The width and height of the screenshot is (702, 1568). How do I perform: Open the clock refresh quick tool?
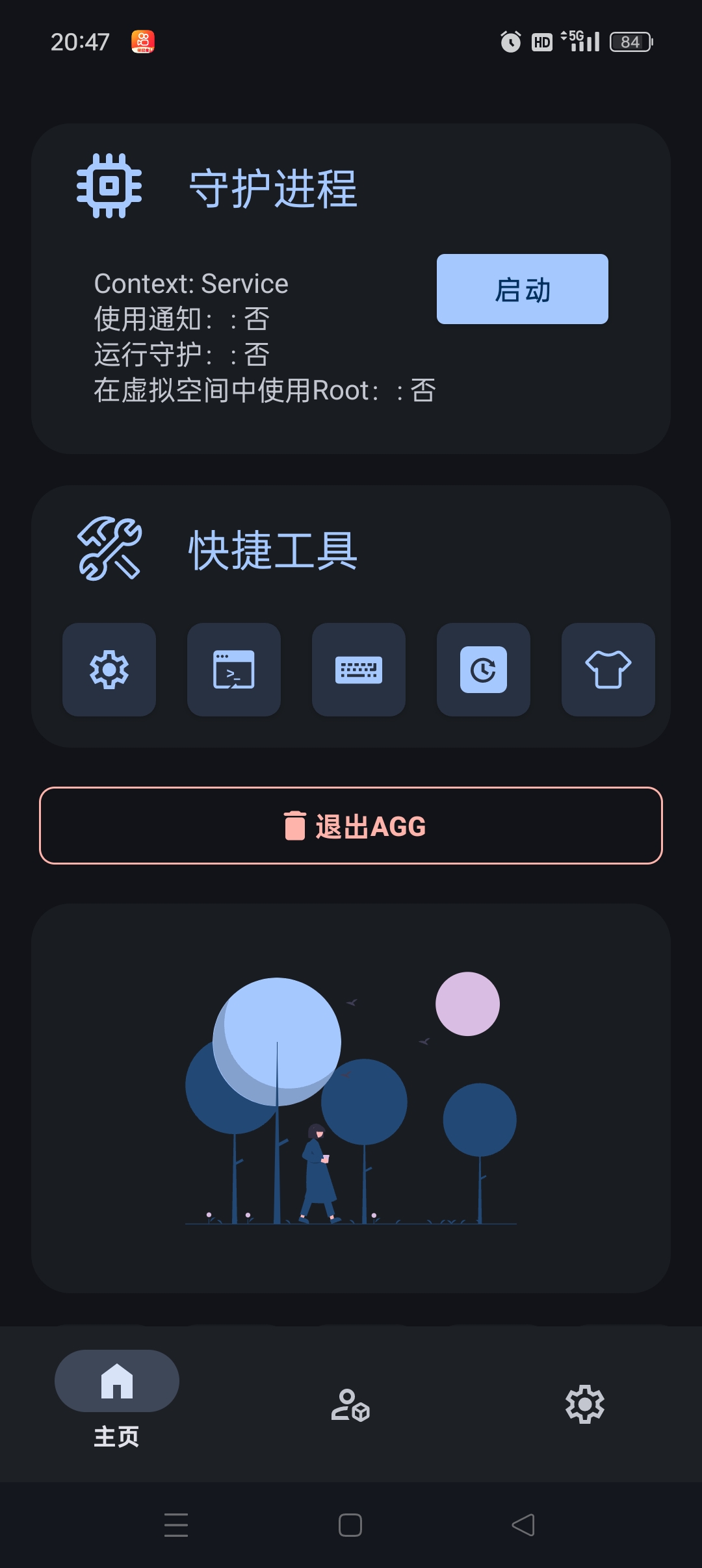pos(484,670)
